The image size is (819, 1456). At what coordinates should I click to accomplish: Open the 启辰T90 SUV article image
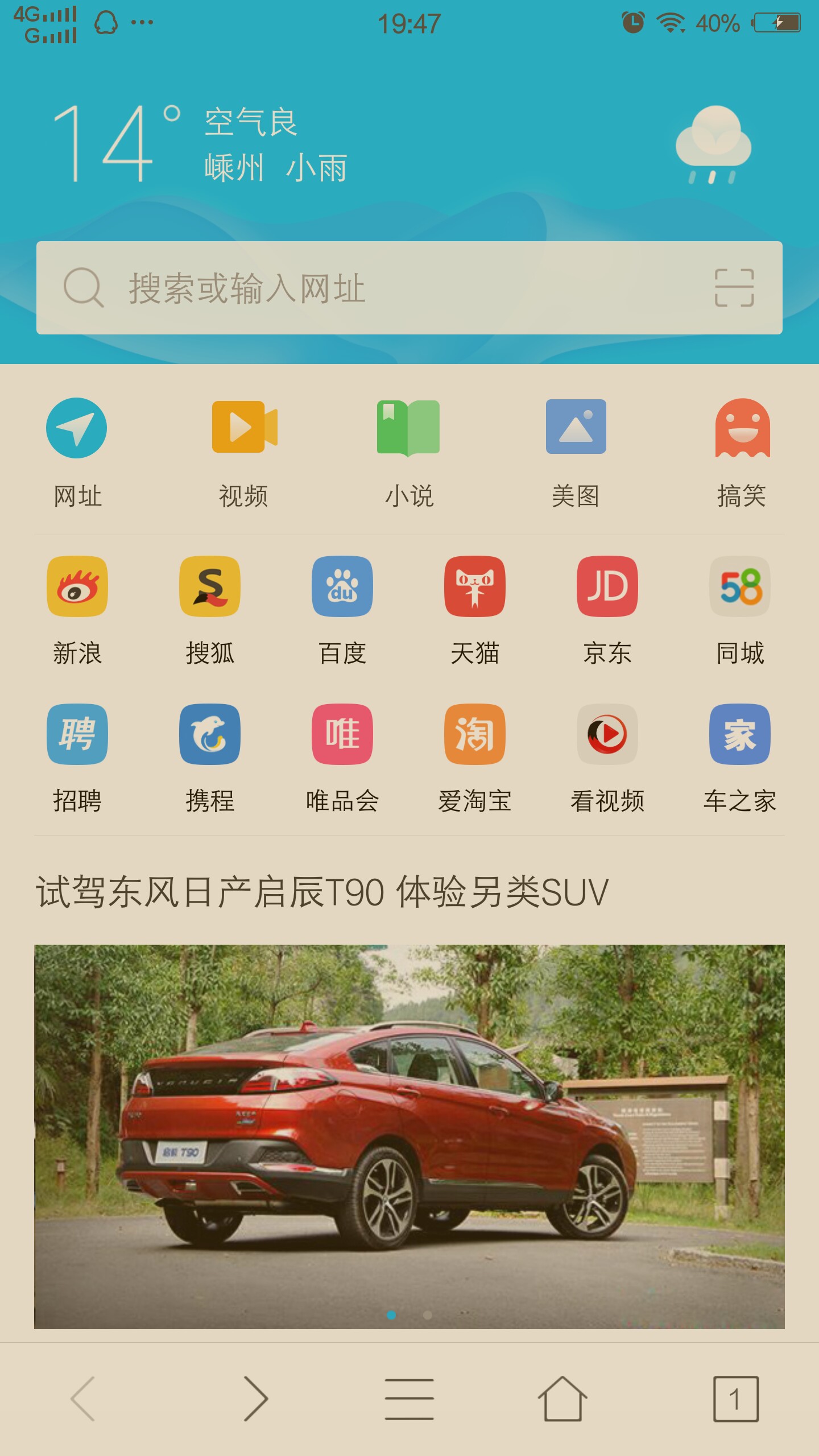coord(409,1136)
